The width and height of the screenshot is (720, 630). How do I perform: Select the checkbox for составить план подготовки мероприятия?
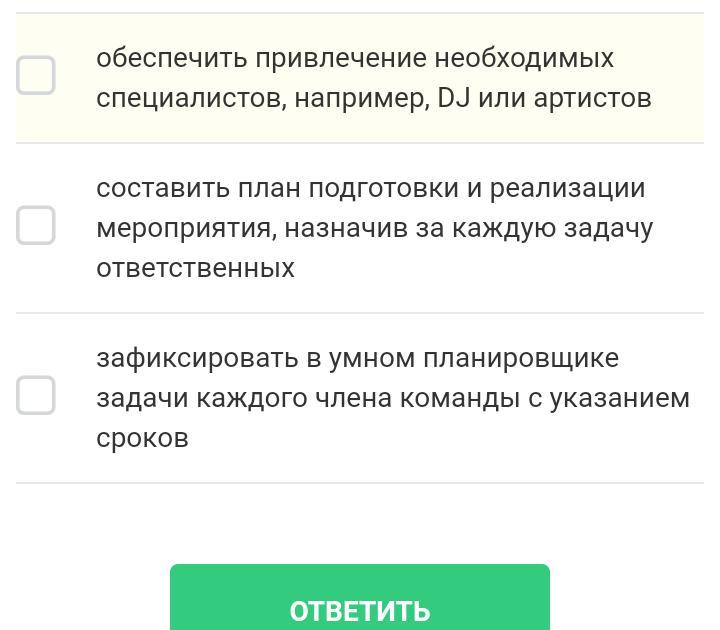coord(36,225)
